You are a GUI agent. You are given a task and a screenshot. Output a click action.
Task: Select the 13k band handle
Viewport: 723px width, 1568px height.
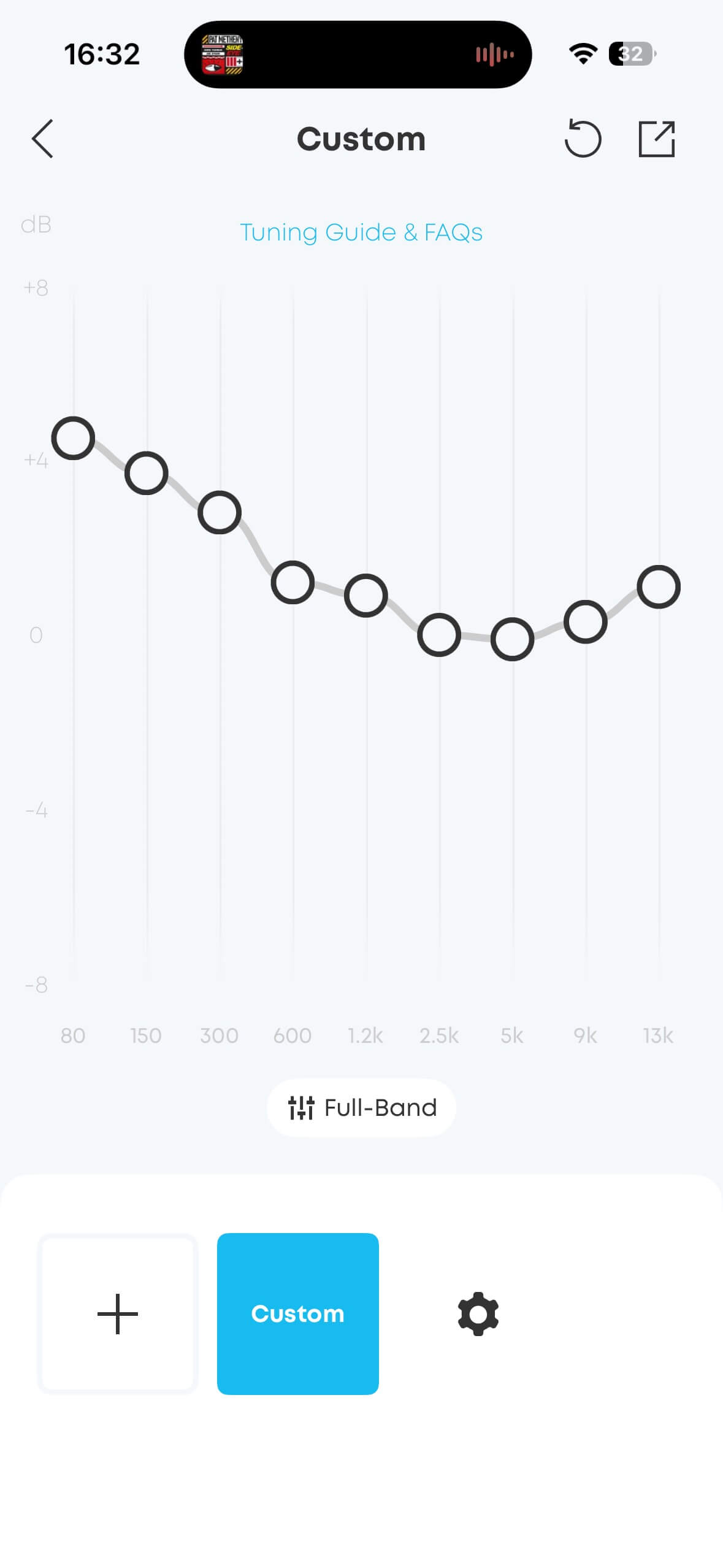point(659,587)
